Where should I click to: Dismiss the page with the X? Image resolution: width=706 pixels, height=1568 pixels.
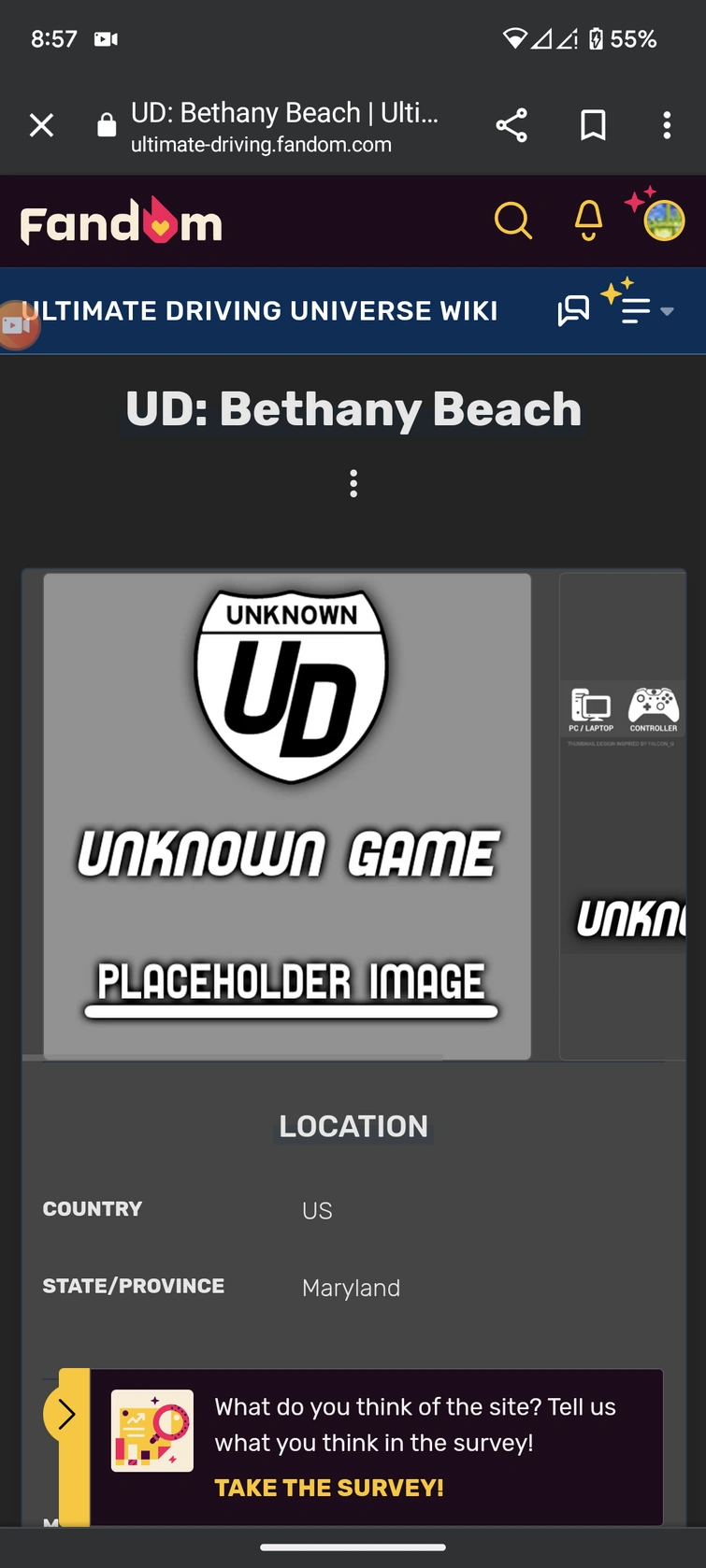41,124
